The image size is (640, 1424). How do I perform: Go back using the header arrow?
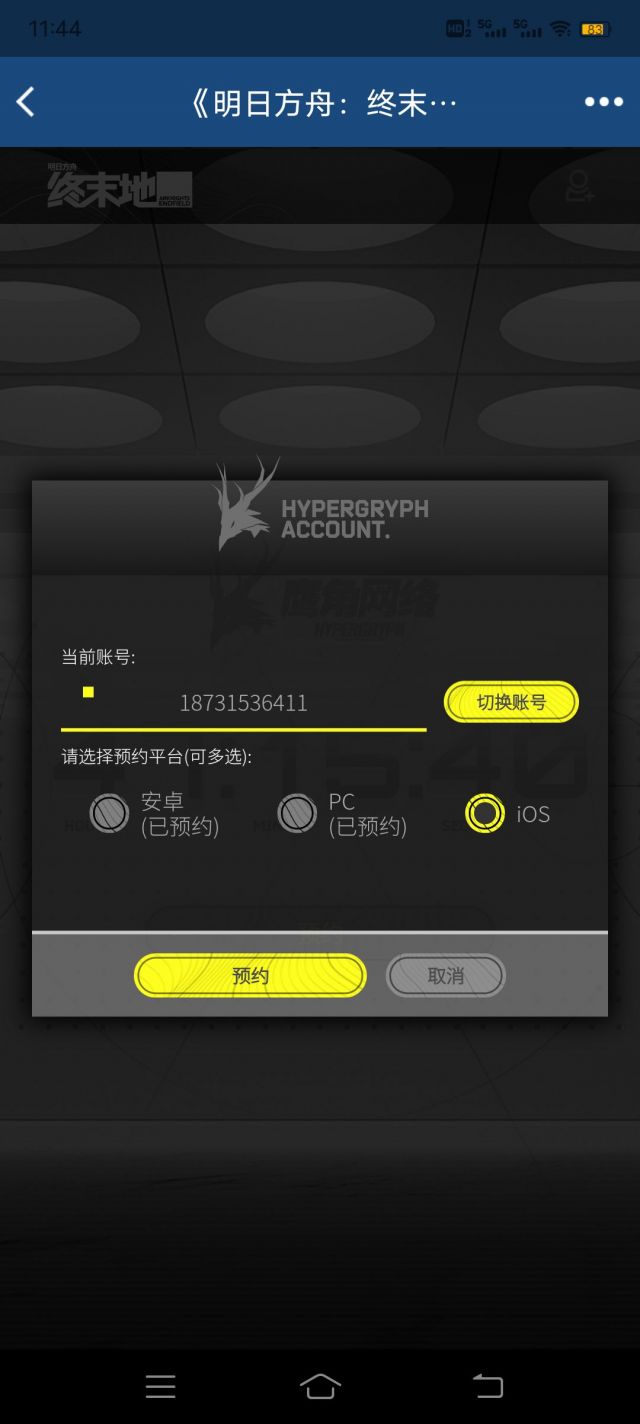(x=26, y=102)
